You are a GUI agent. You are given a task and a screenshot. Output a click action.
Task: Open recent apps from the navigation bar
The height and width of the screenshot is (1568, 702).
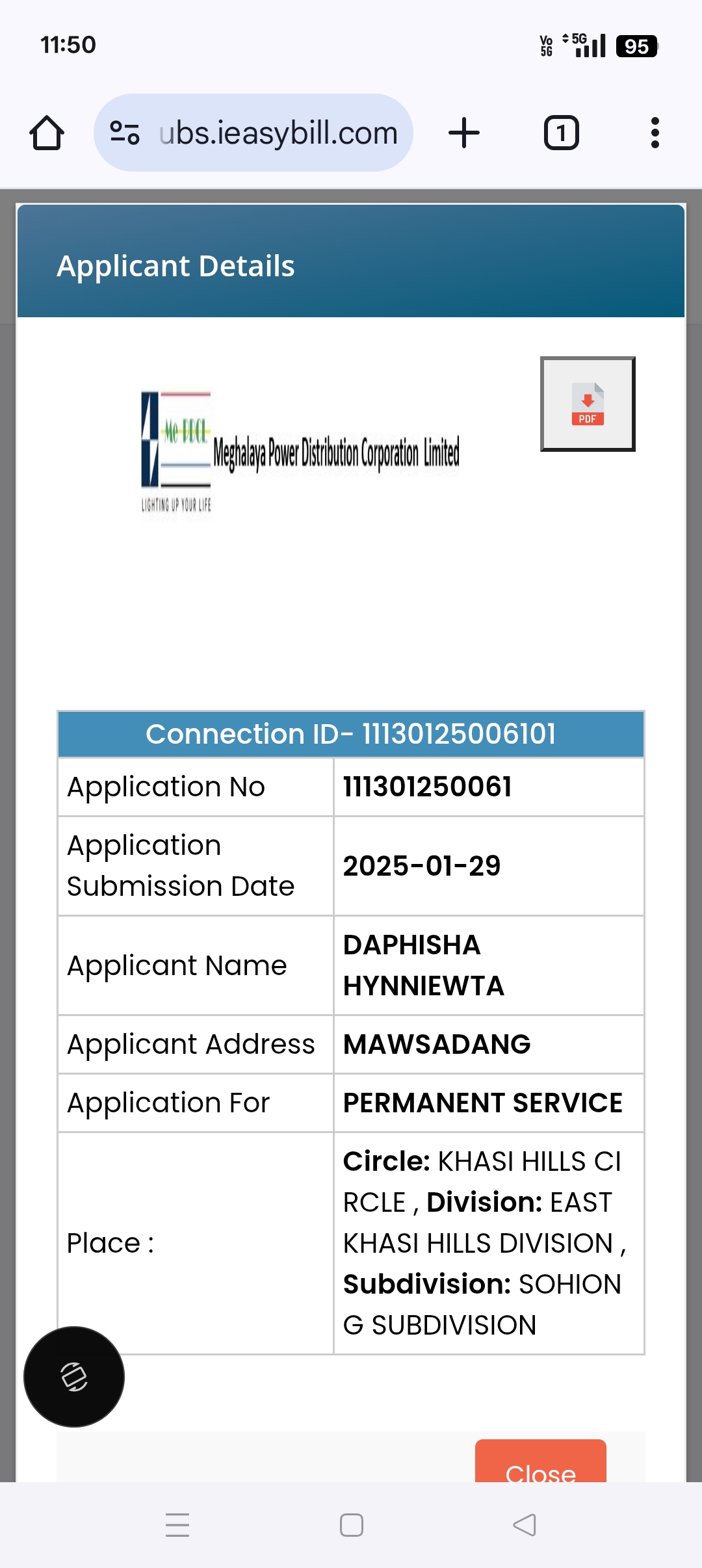tap(177, 1525)
